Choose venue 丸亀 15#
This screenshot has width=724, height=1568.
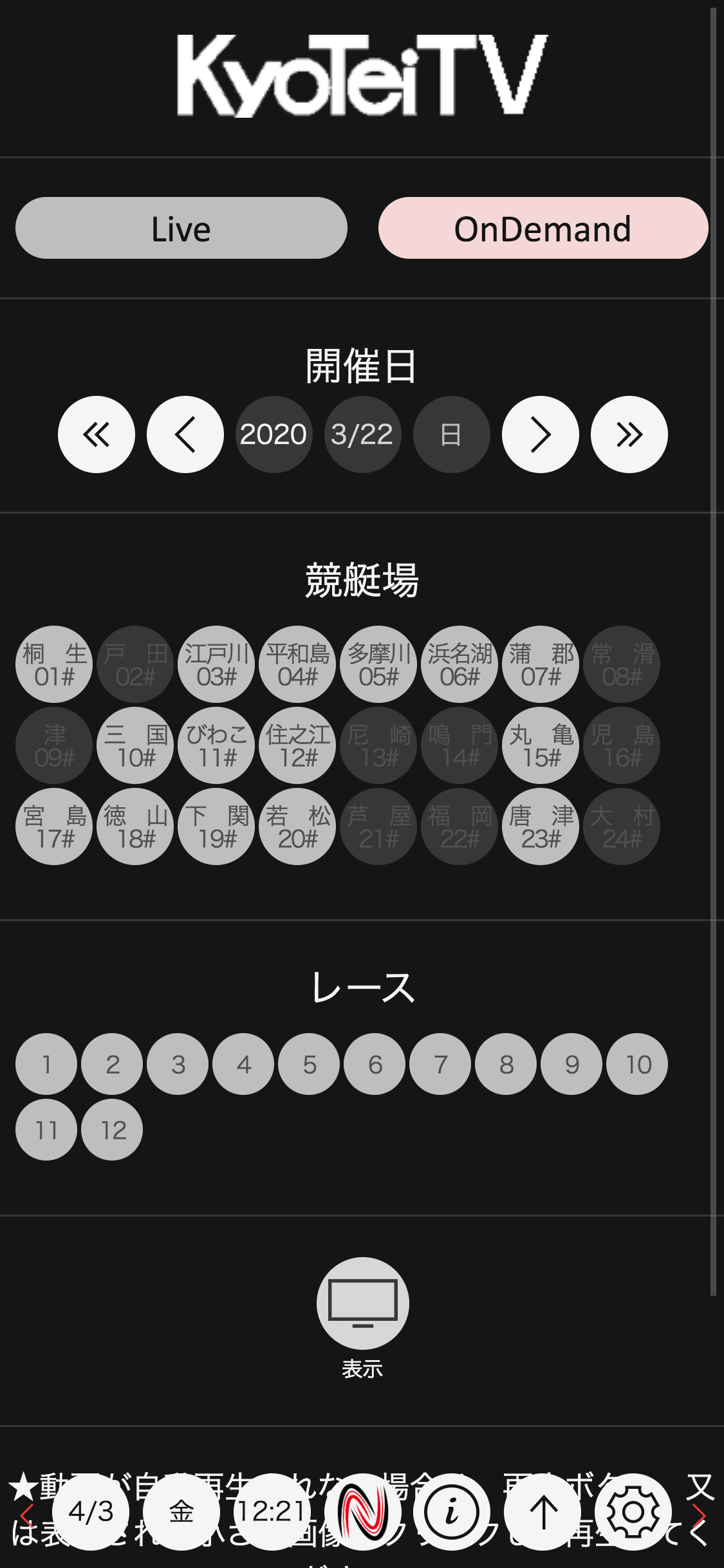coord(541,745)
